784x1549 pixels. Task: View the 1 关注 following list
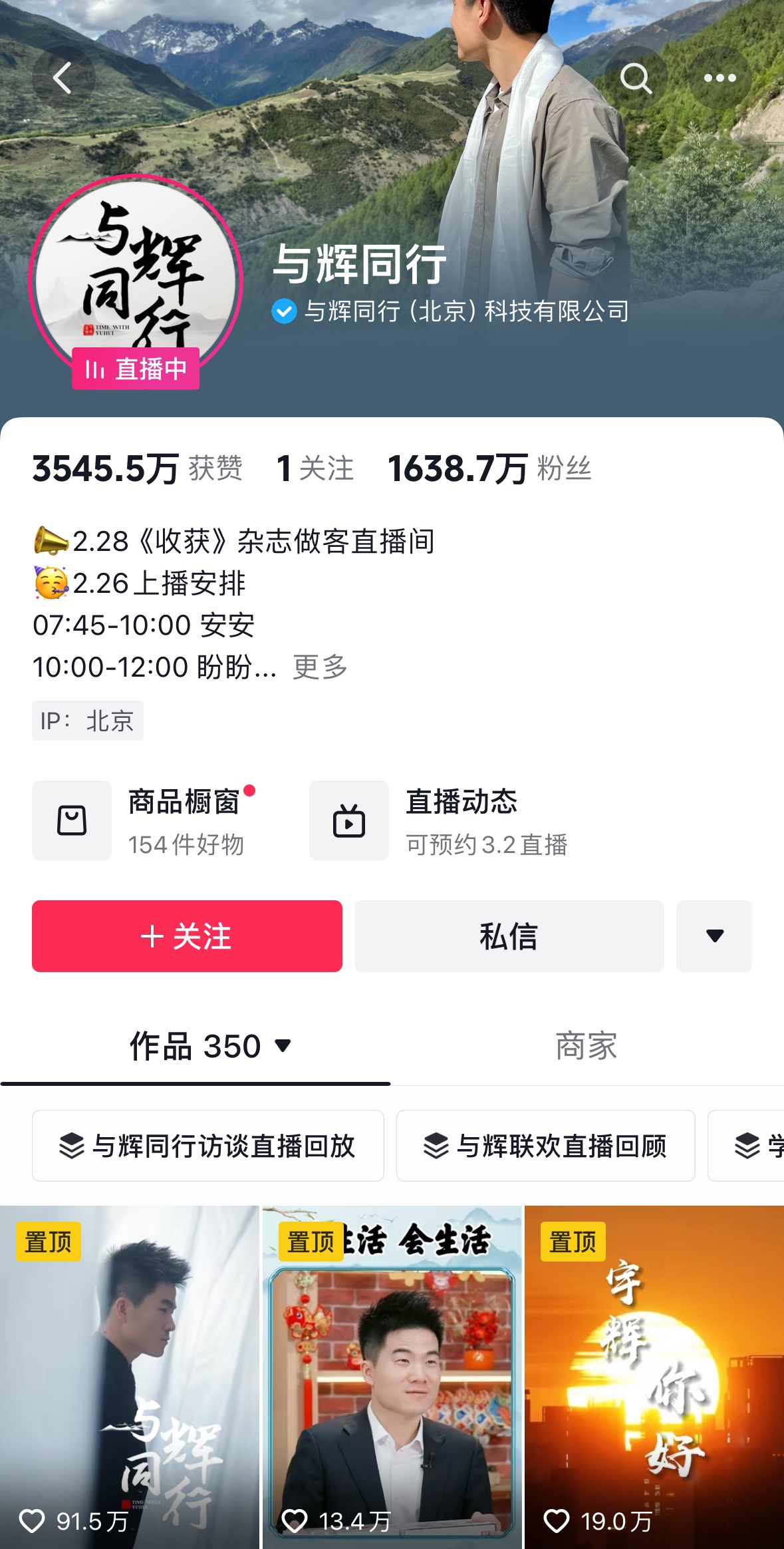click(315, 468)
